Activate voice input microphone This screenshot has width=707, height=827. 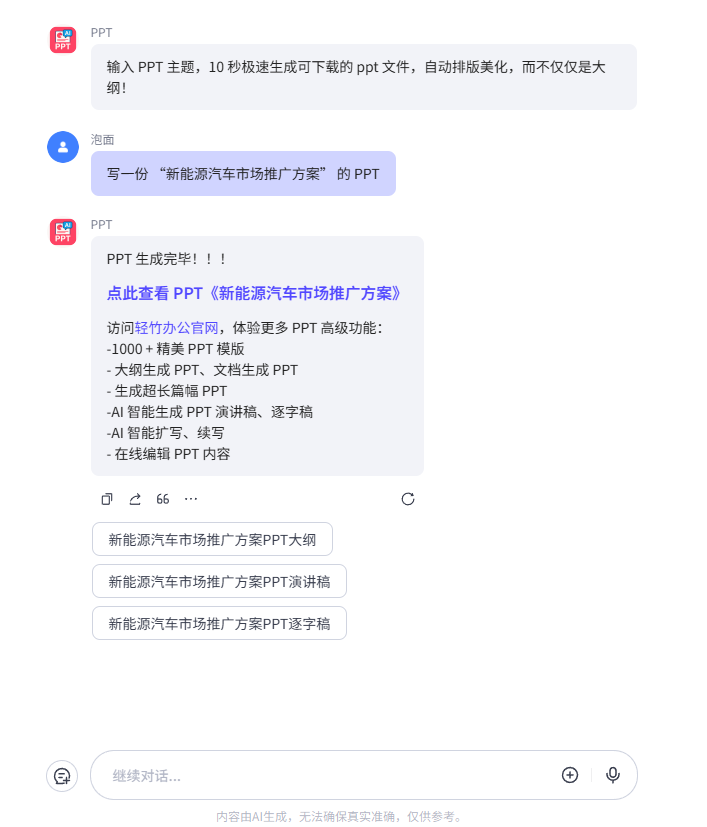coord(613,775)
